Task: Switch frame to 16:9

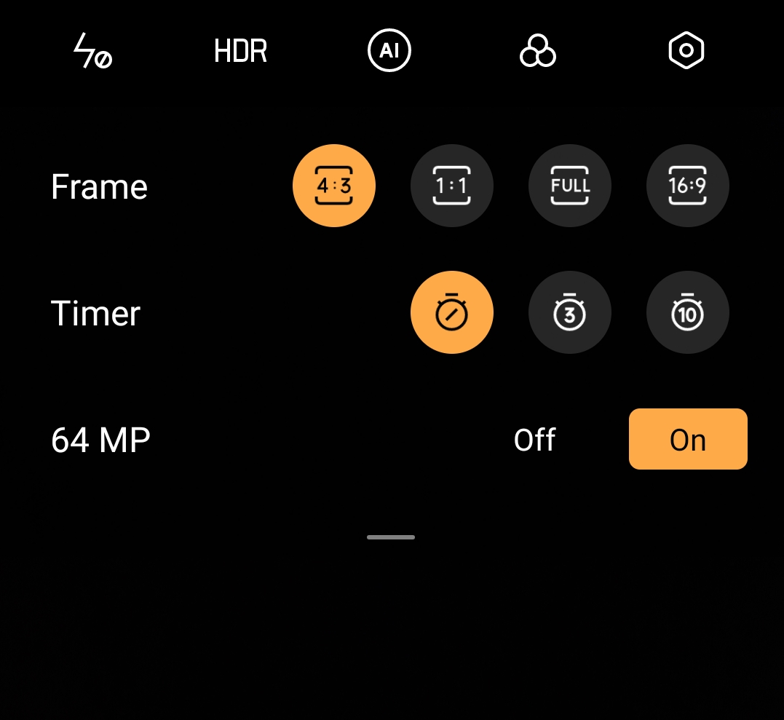Action: point(688,186)
